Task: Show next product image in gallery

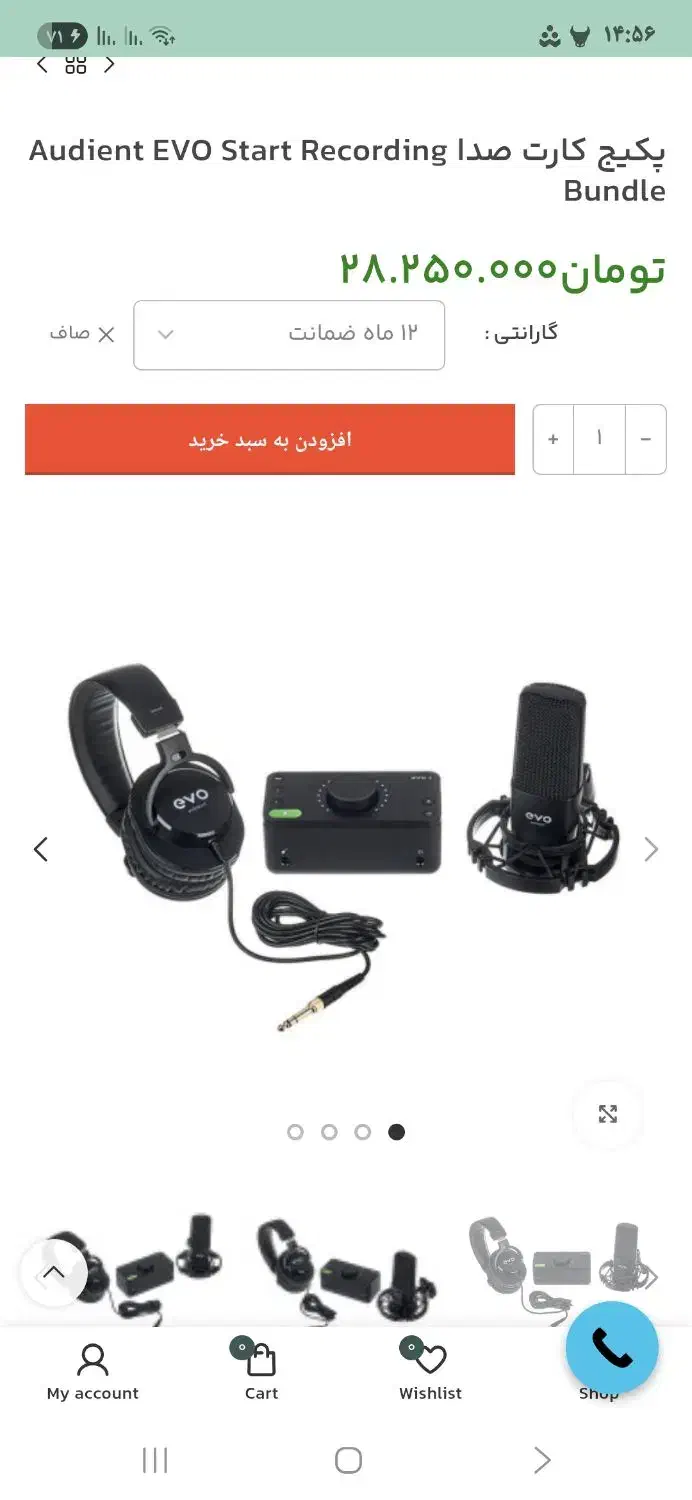Action: point(651,850)
